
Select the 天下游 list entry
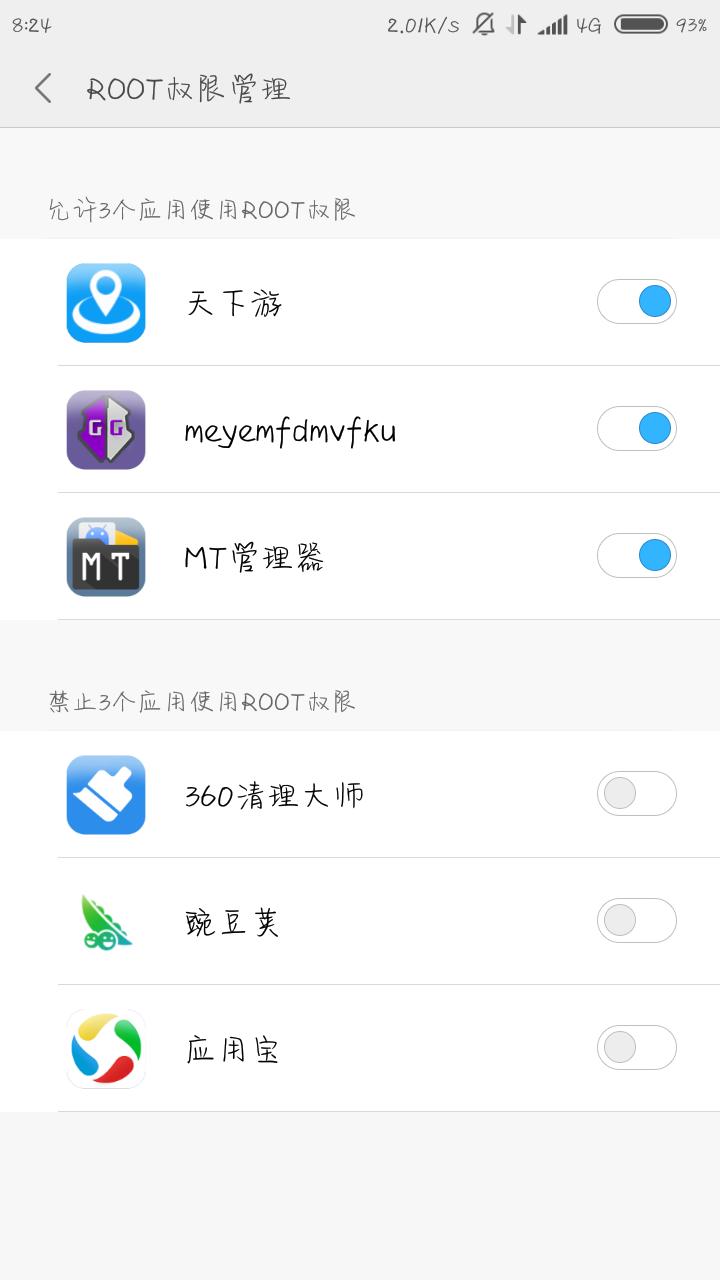[300, 302]
